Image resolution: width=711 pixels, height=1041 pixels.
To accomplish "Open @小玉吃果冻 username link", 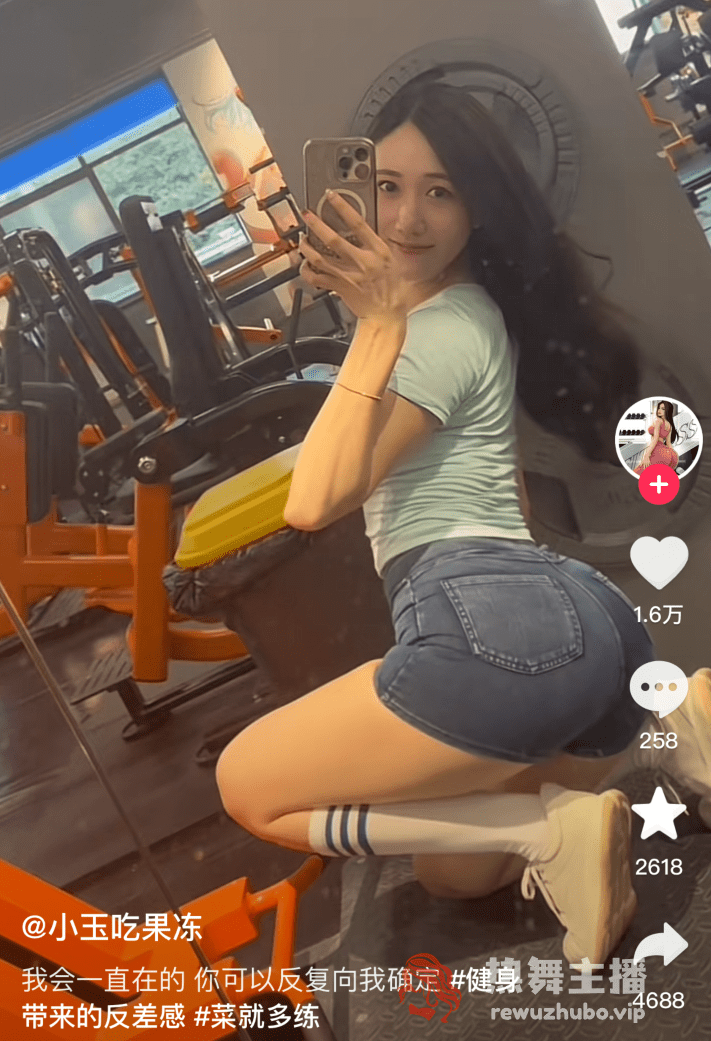I will coord(112,927).
